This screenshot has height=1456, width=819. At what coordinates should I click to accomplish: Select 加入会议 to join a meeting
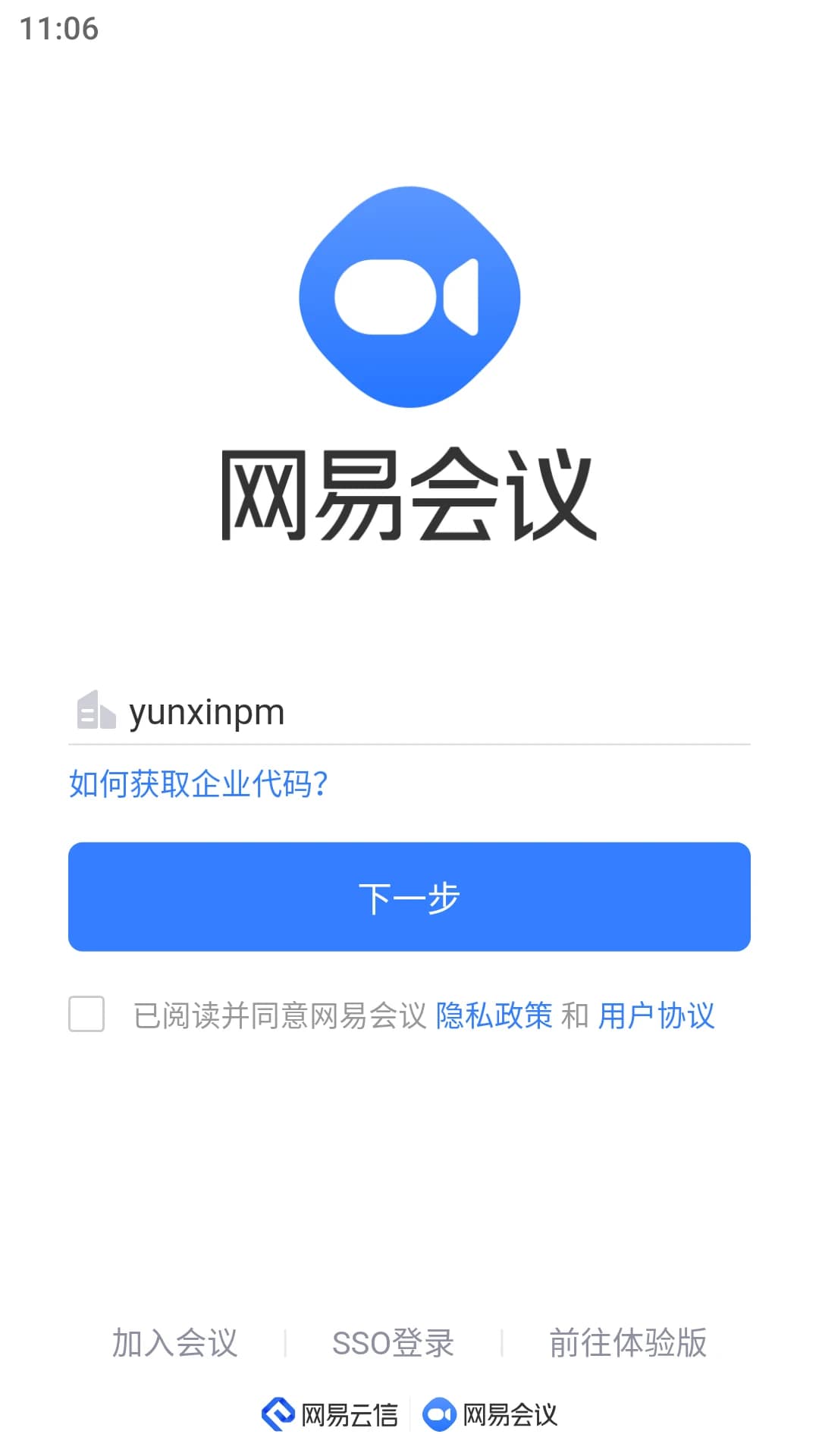point(176,1342)
